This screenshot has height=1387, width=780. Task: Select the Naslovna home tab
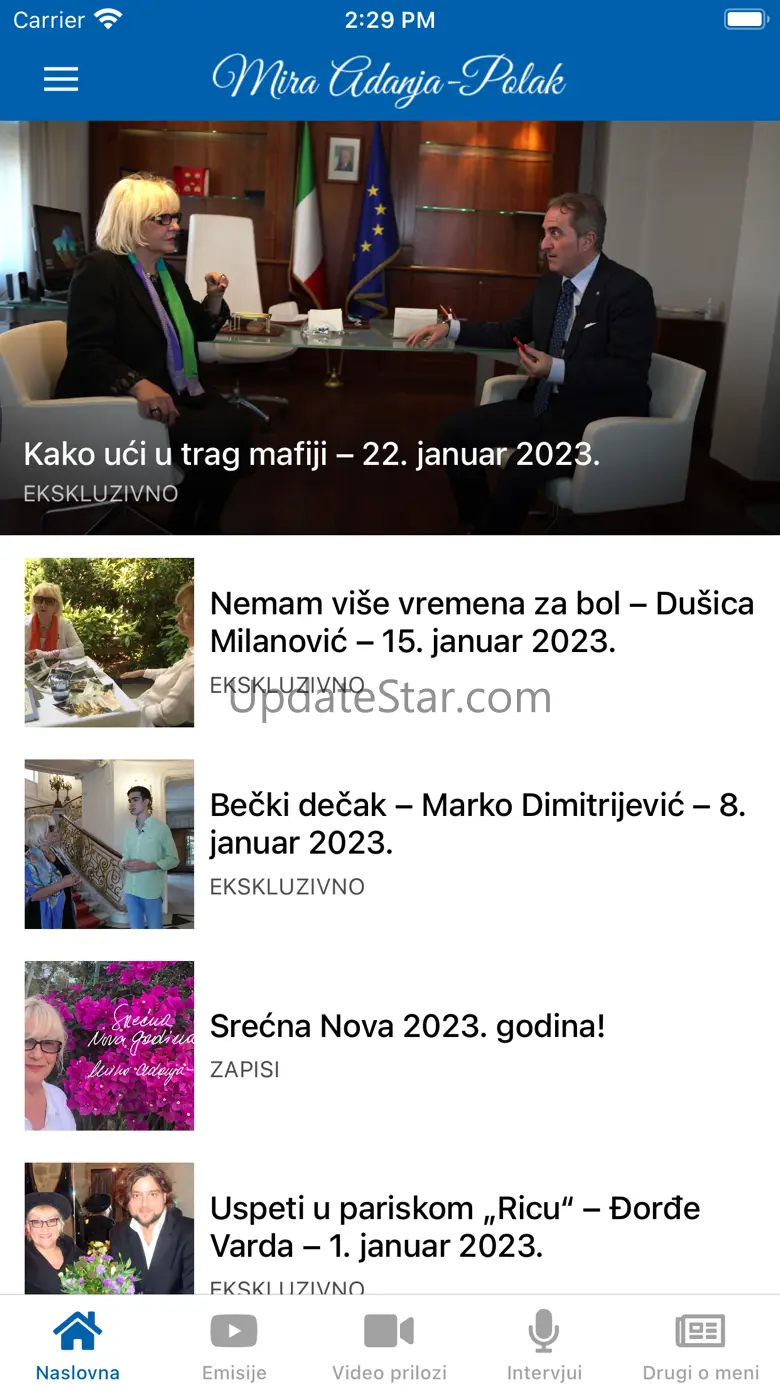point(78,1345)
